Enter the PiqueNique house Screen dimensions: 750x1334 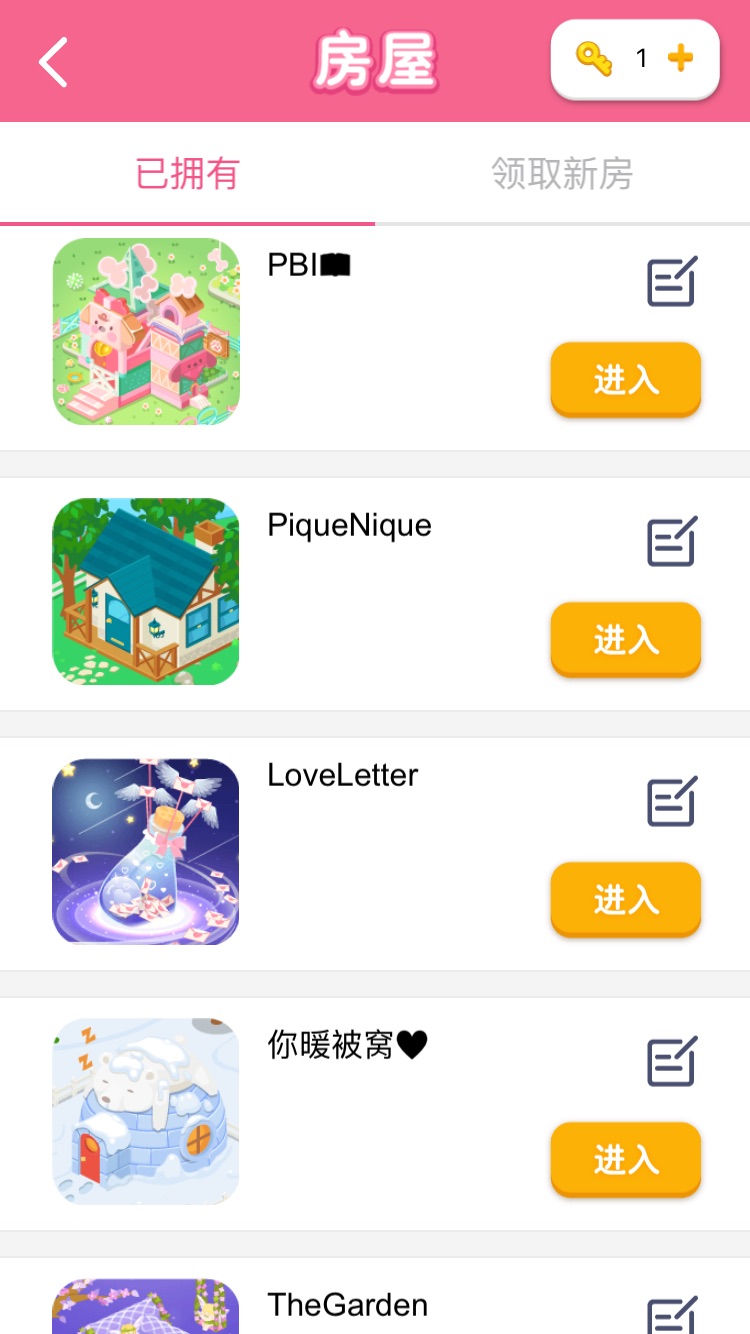click(625, 639)
